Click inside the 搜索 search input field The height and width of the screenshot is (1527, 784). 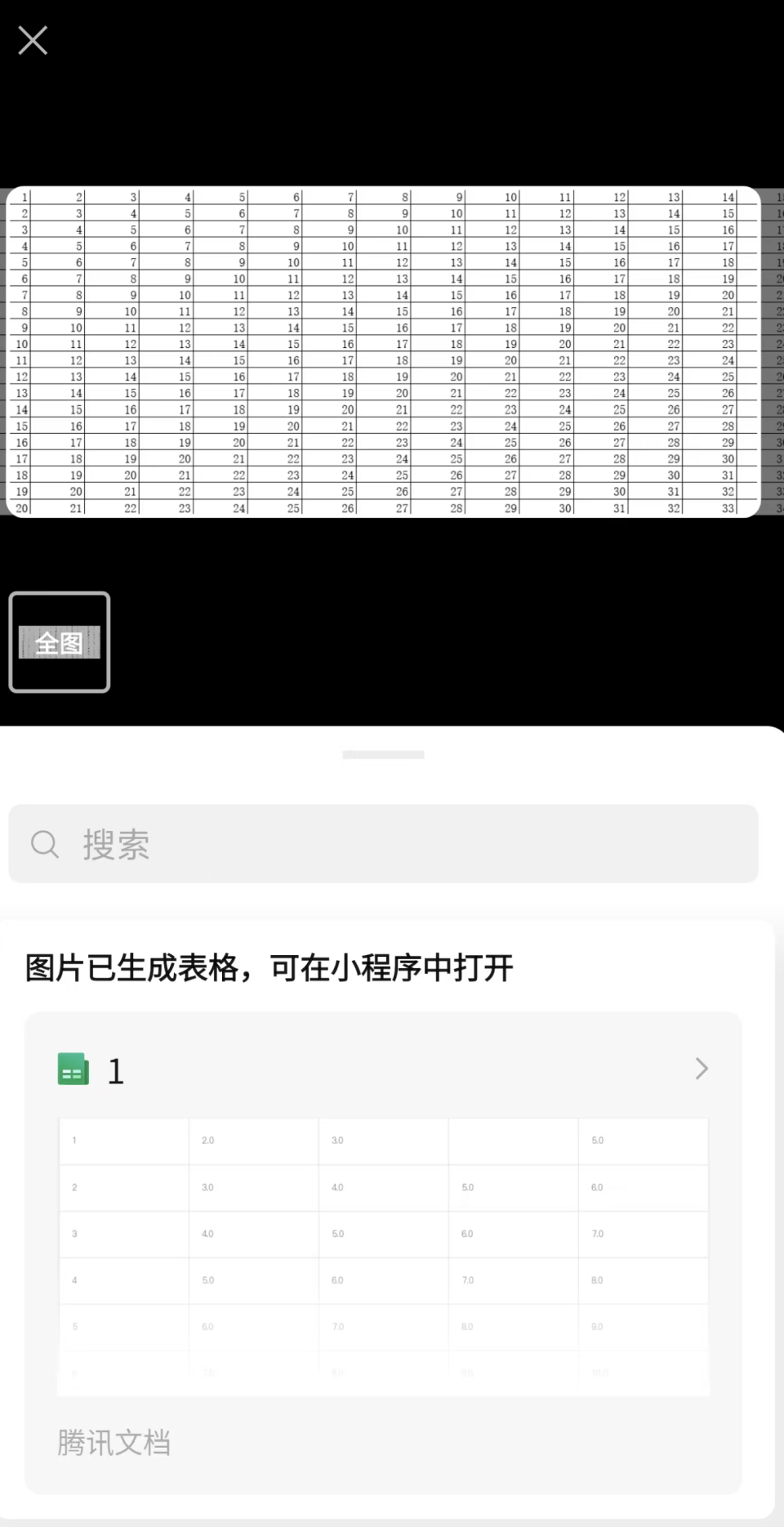pyautogui.click(x=384, y=844)
